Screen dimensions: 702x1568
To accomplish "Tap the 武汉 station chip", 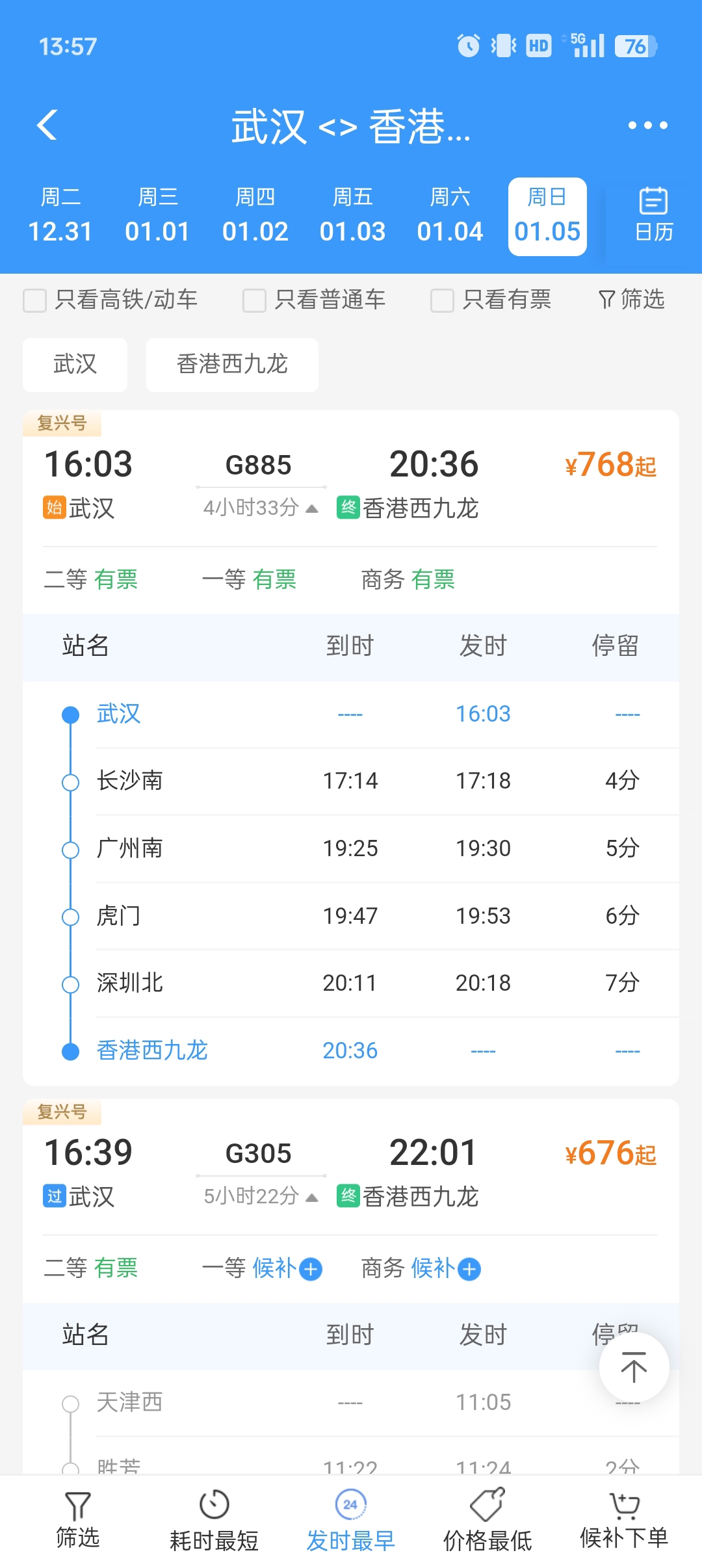I will [75, 364].
